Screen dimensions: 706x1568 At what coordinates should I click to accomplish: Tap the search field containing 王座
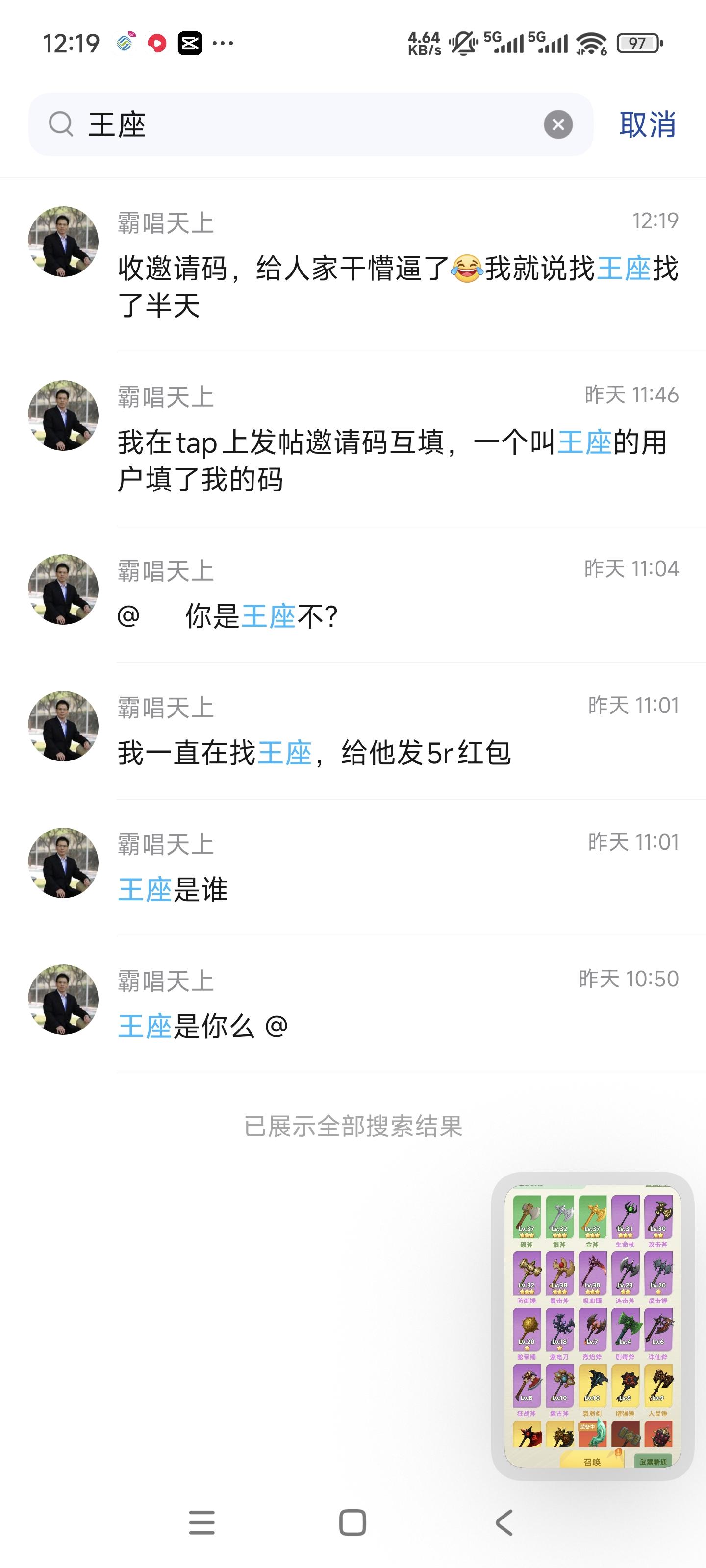click(x=304, y=125)
